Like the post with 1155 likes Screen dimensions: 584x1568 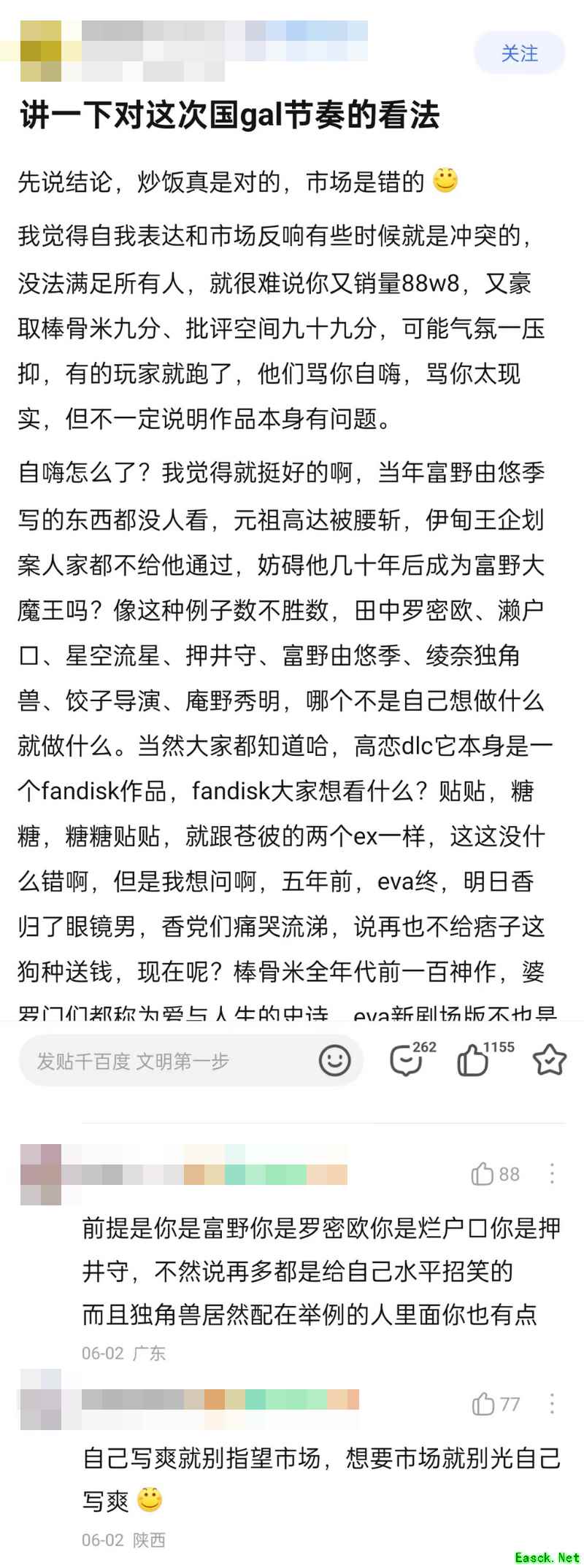473,1060
